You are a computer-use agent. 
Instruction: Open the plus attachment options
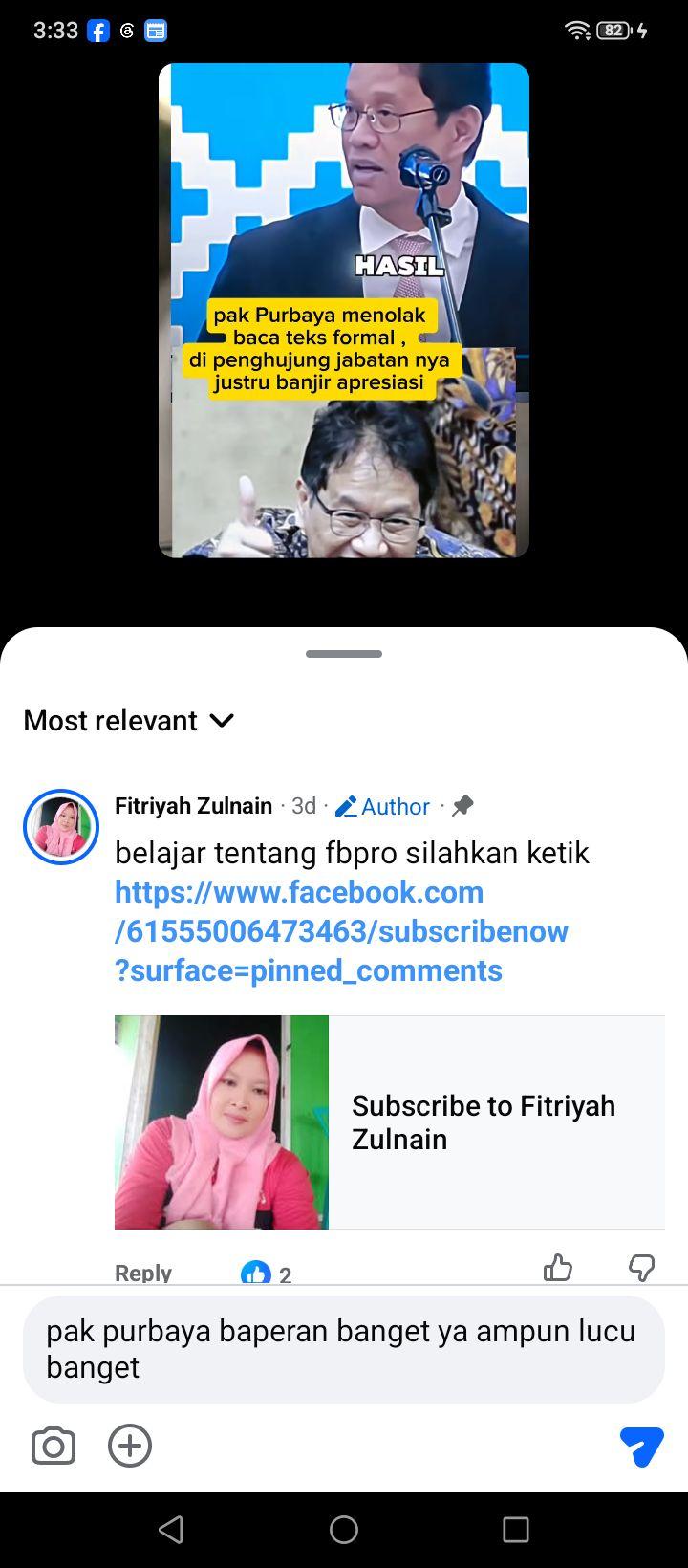click(130, 1446)
